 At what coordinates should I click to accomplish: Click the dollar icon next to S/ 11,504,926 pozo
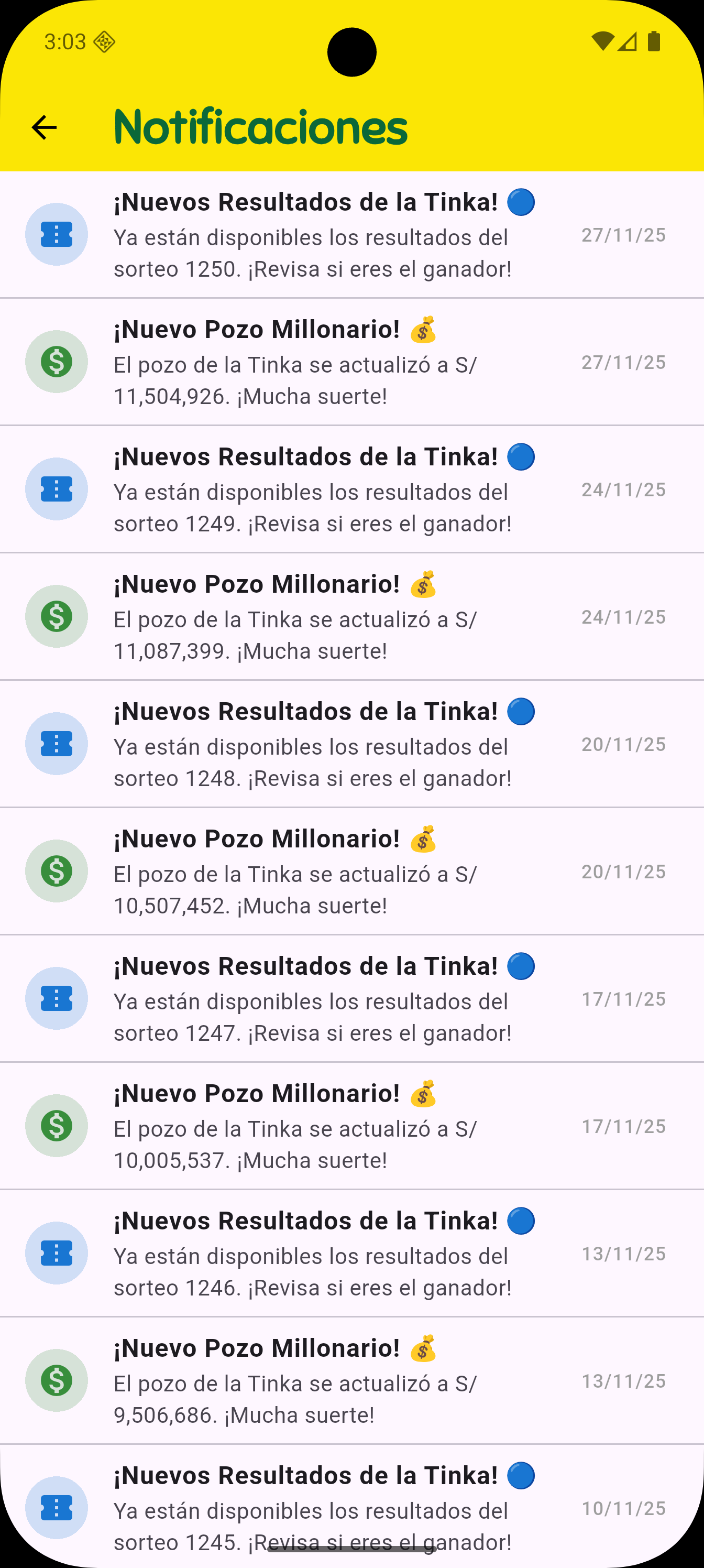[56, 362]
